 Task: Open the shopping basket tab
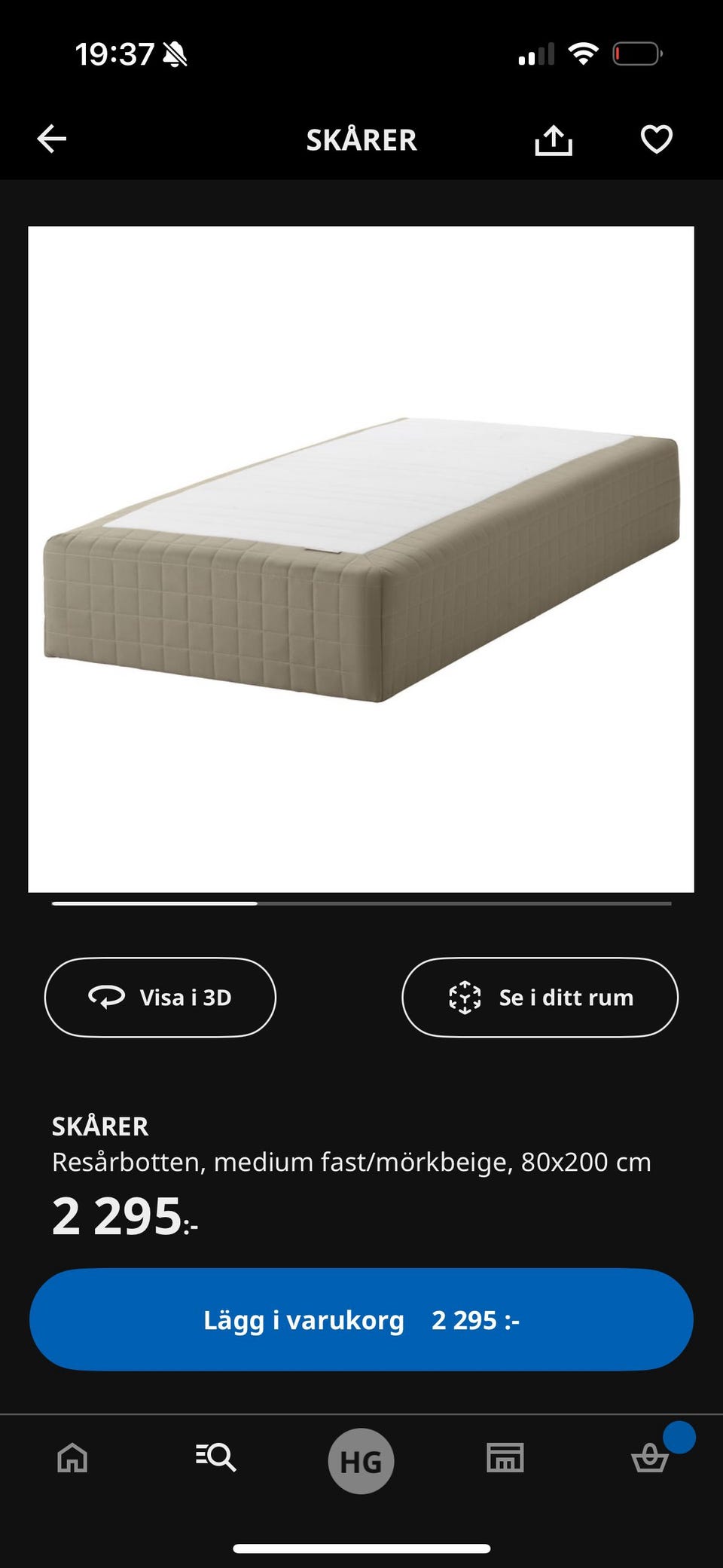(x=650, y=1458)
